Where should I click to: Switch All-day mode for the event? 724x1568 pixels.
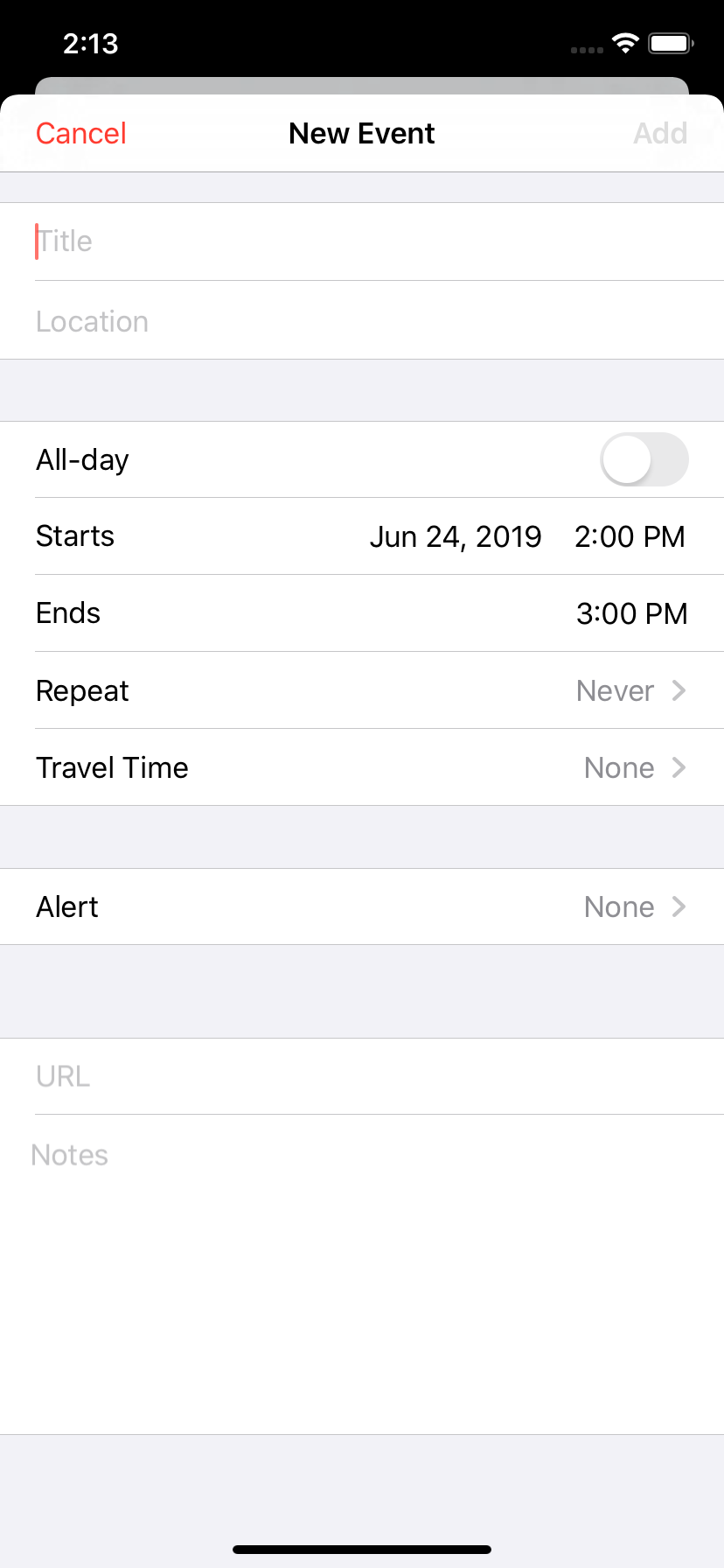(x=644, y=459)
